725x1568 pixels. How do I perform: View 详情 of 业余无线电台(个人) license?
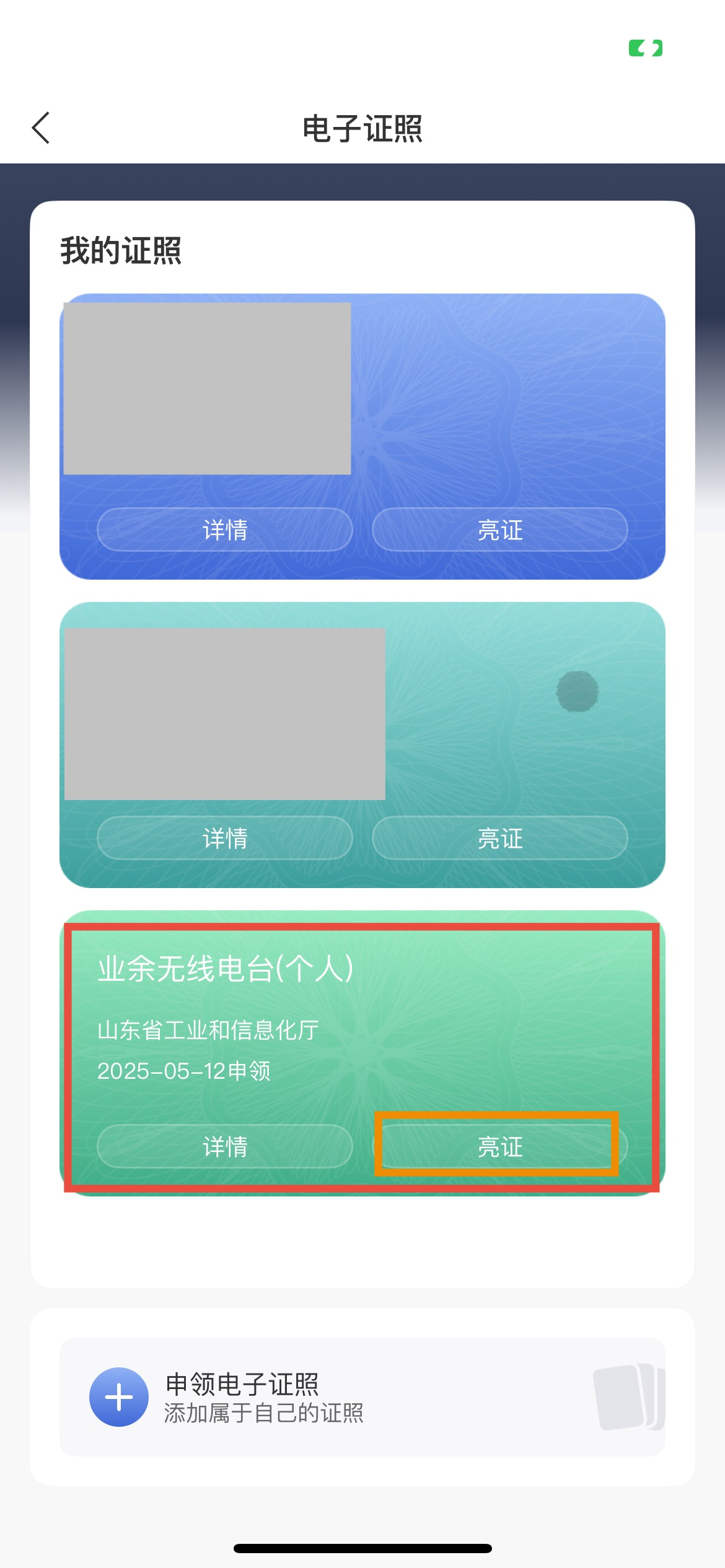pyautogui.click(x=225, y=1146)
